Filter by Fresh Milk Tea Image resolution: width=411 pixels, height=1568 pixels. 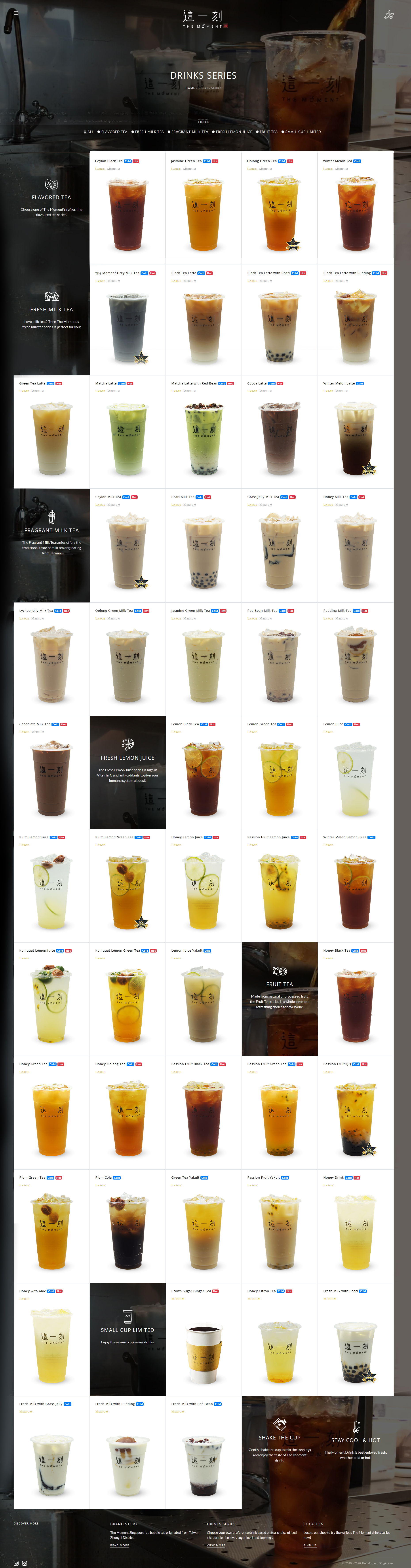(x=148, y=131)
